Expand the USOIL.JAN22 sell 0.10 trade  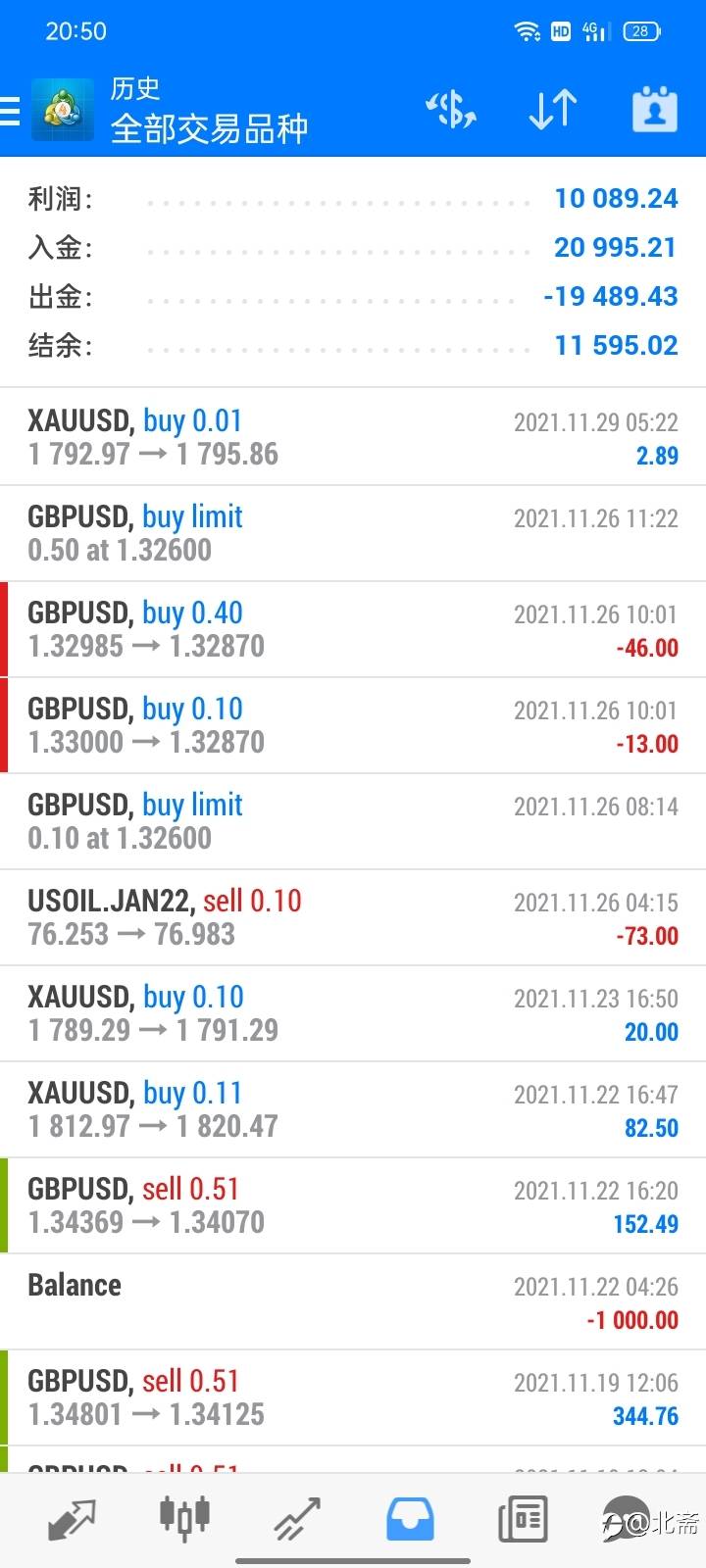[x=353, y=917]
